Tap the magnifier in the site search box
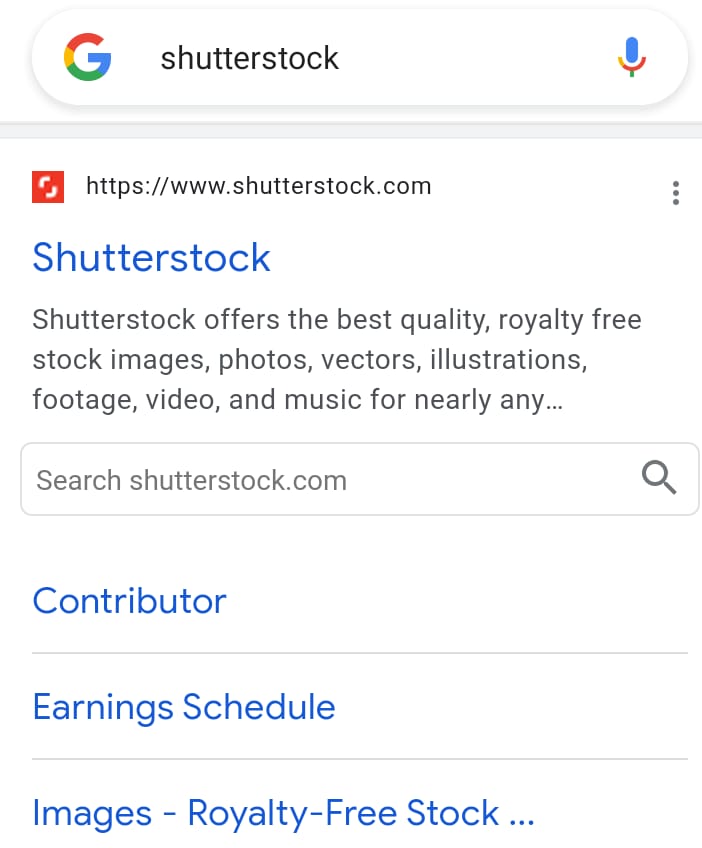702x848 pixels. pos(659,479)
